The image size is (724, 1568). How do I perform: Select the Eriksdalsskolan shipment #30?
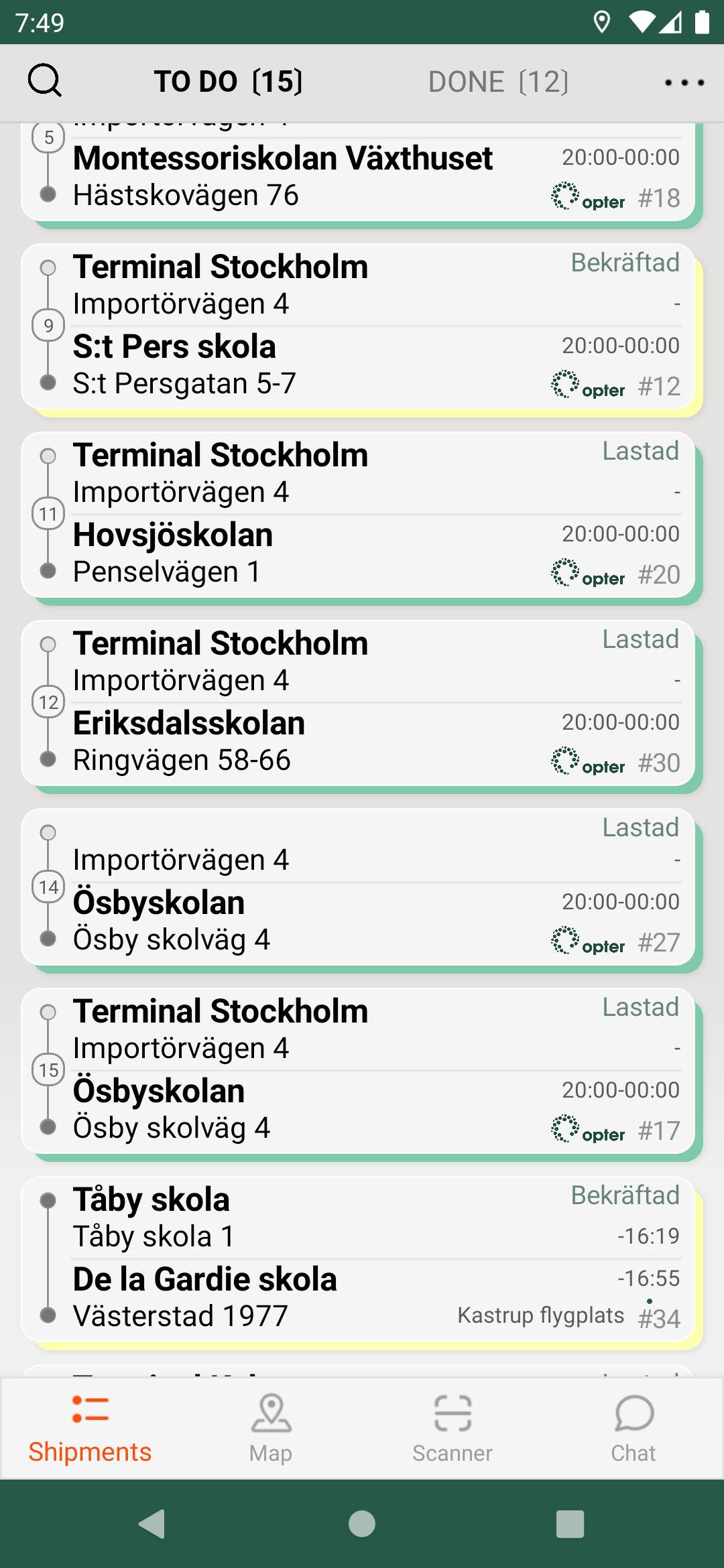click(x=358, y=703)
